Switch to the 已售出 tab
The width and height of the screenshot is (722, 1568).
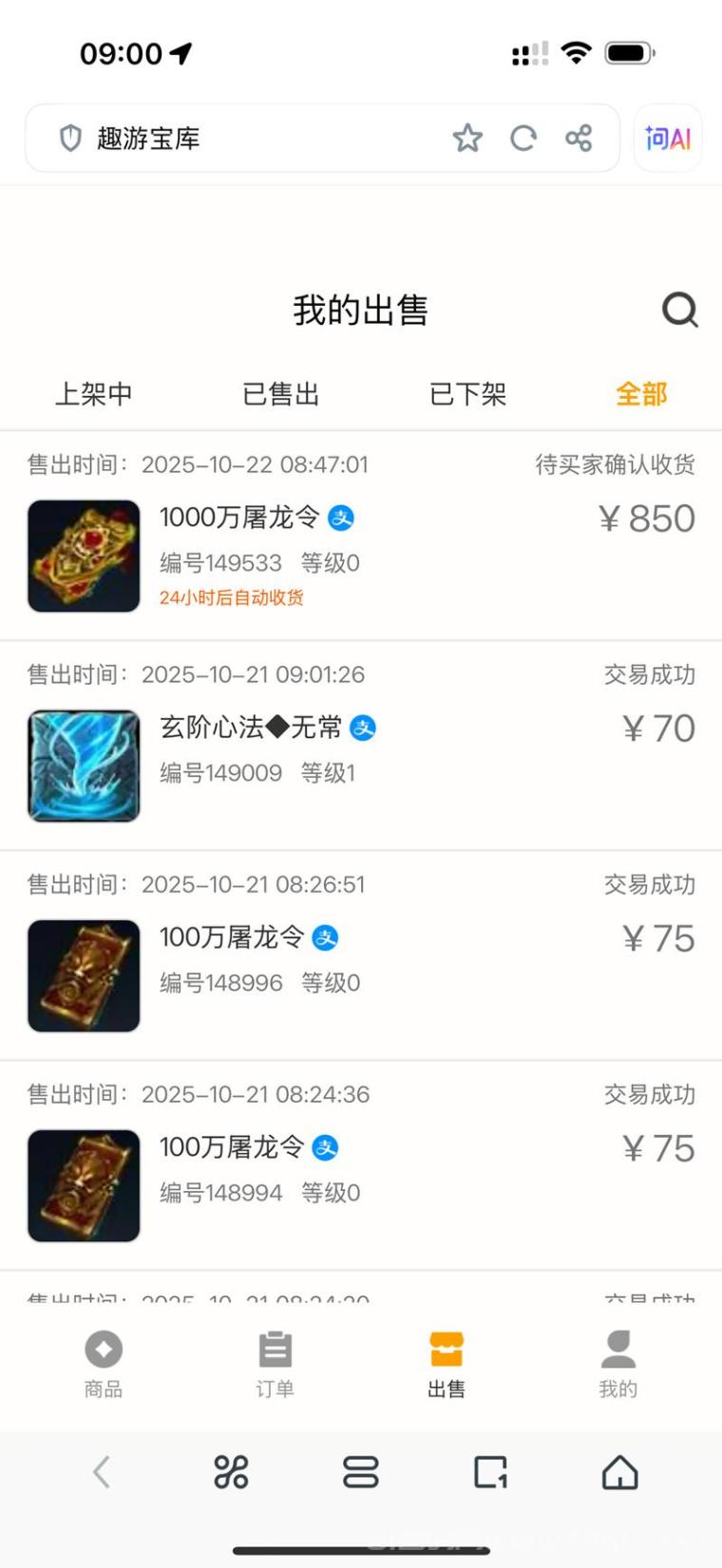pyautogui.click(x=279, y=394)
